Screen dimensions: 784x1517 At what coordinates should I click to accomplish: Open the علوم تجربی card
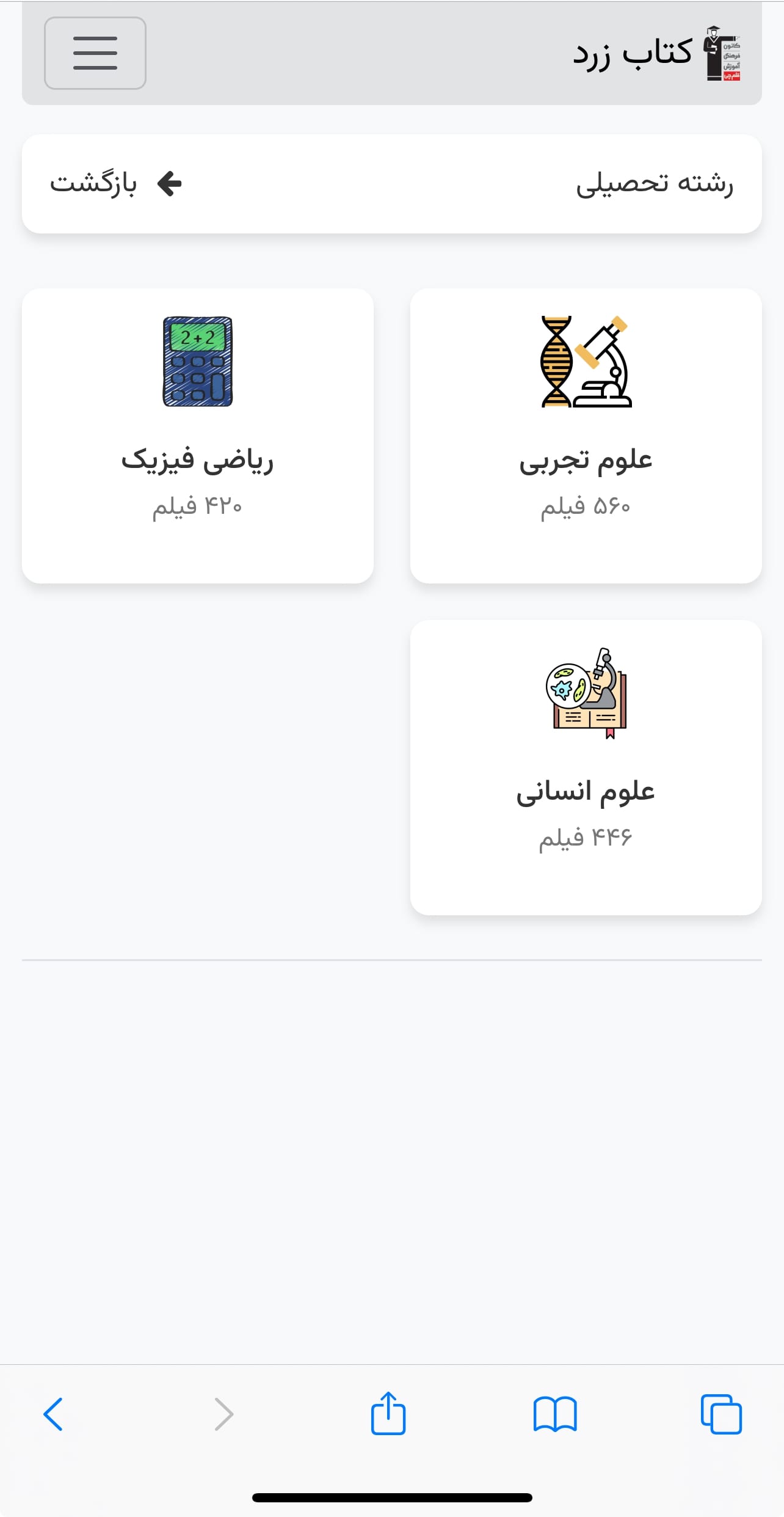pyautogui.click(x=586, y=436)
